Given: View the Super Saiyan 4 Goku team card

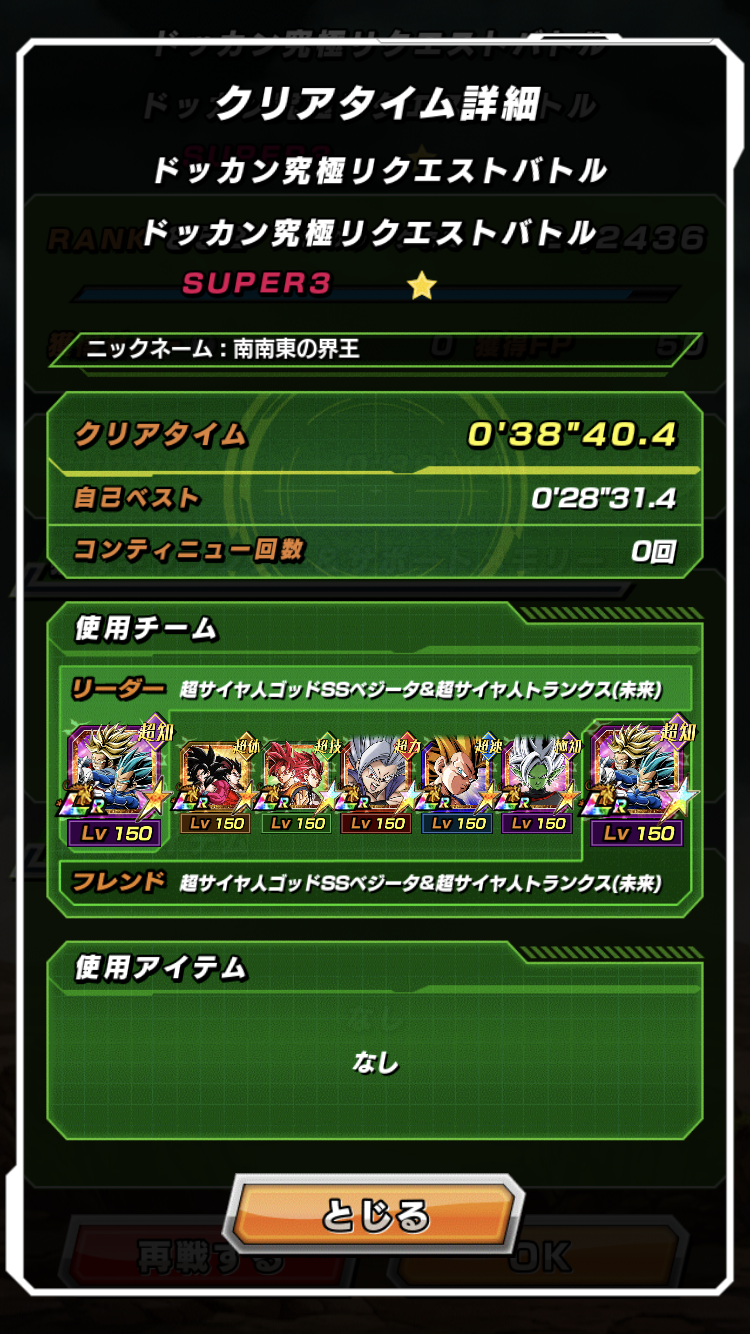Looking at the screenshot, I should coord(216,787).
